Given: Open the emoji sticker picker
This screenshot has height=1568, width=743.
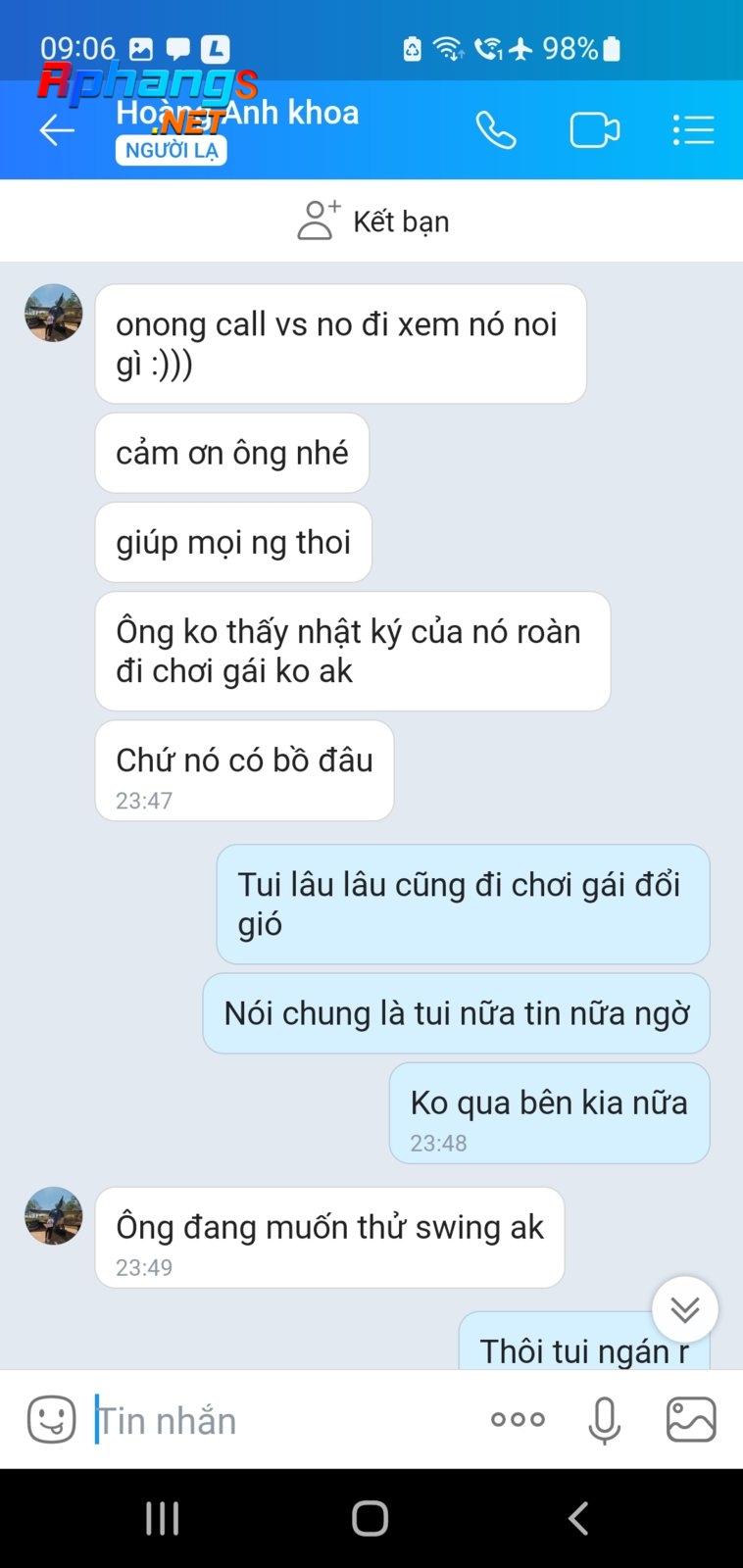Looking at the screenshot, I should (x=51, y=1419).
